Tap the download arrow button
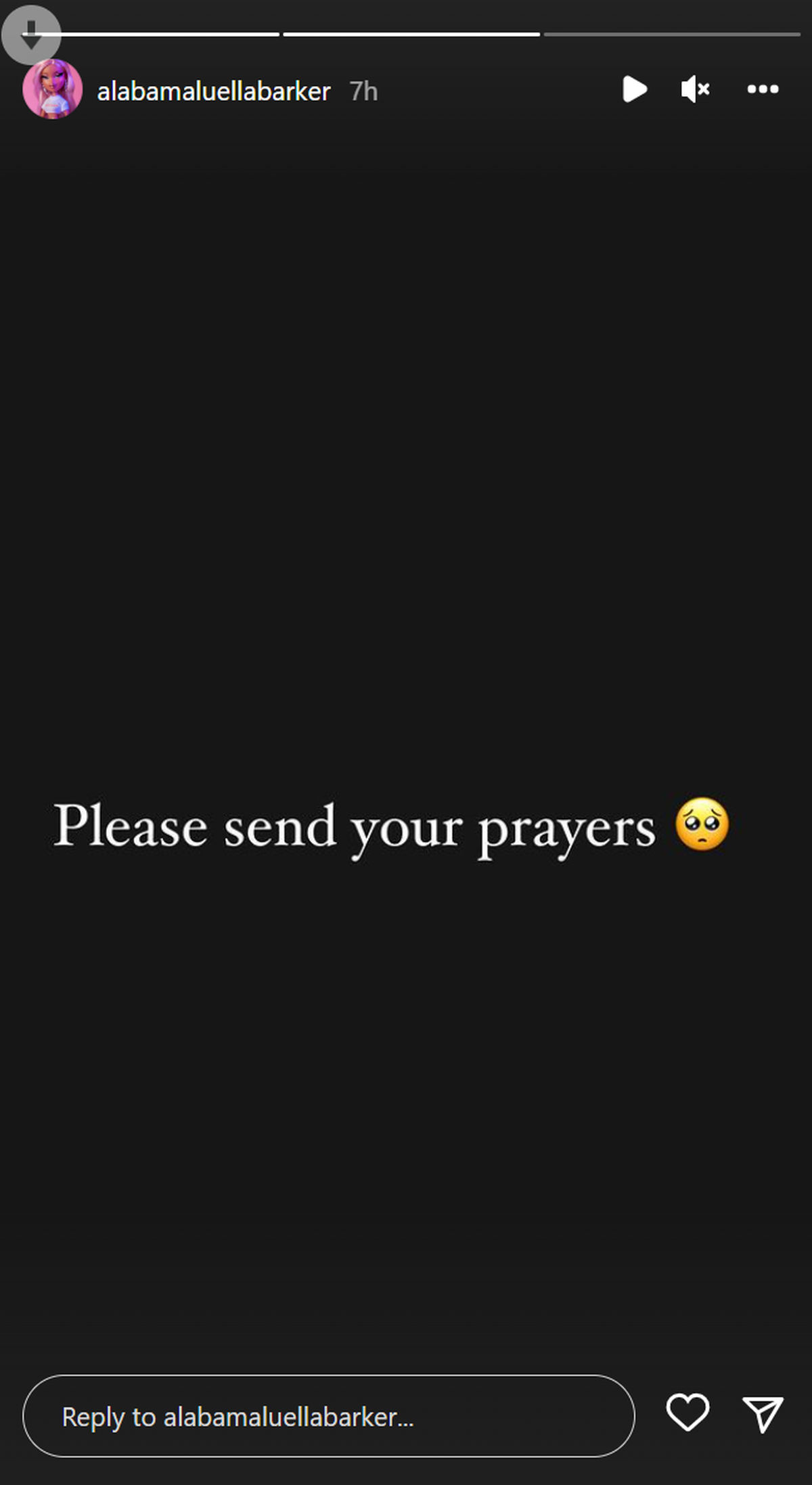The width and height of the screenshot is (812, 1485). click(x=31, y=35)
